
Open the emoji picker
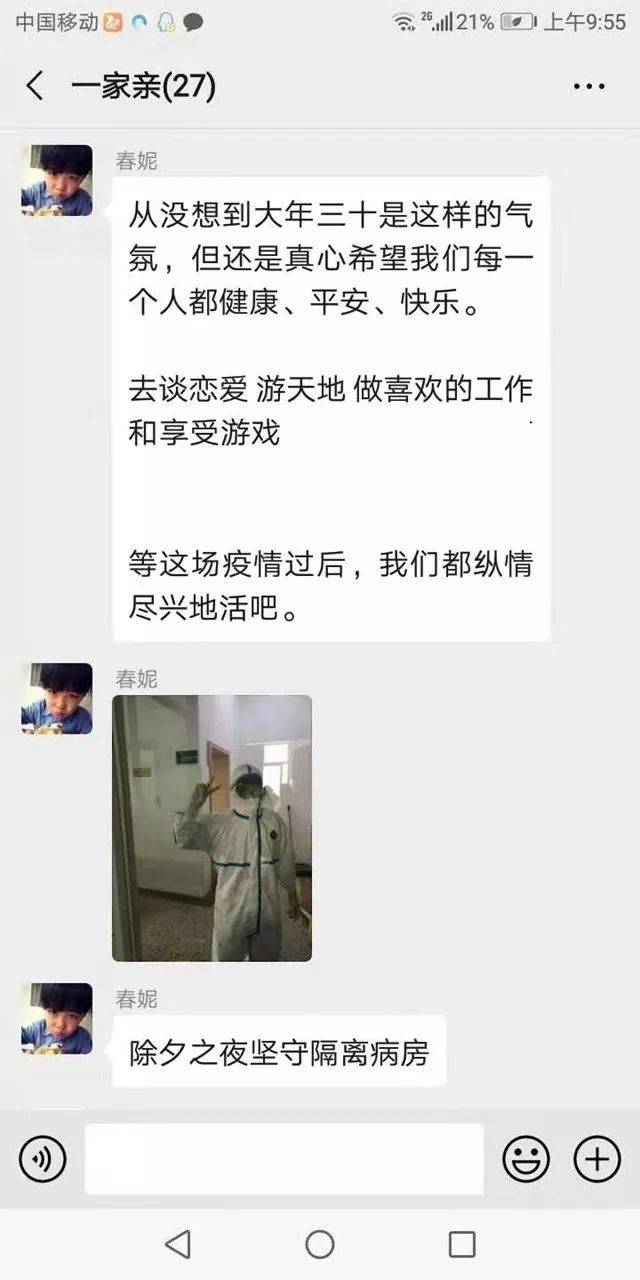point(525,1160)
